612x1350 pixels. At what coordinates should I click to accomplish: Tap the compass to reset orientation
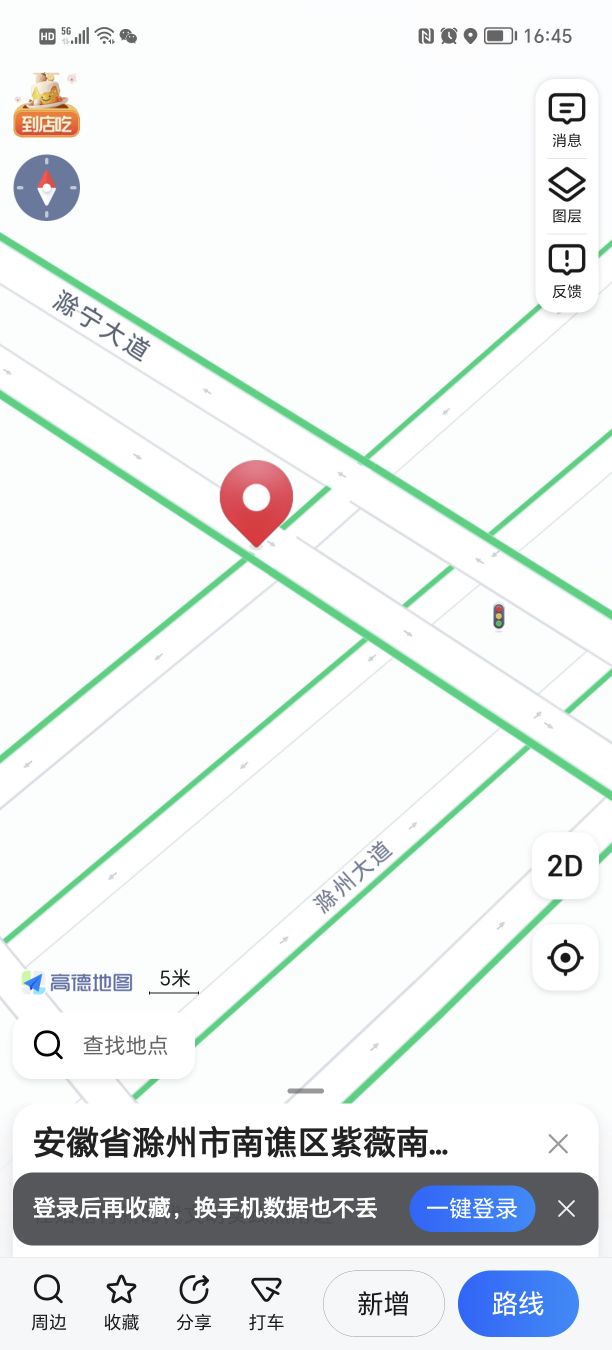pos(46,188)
